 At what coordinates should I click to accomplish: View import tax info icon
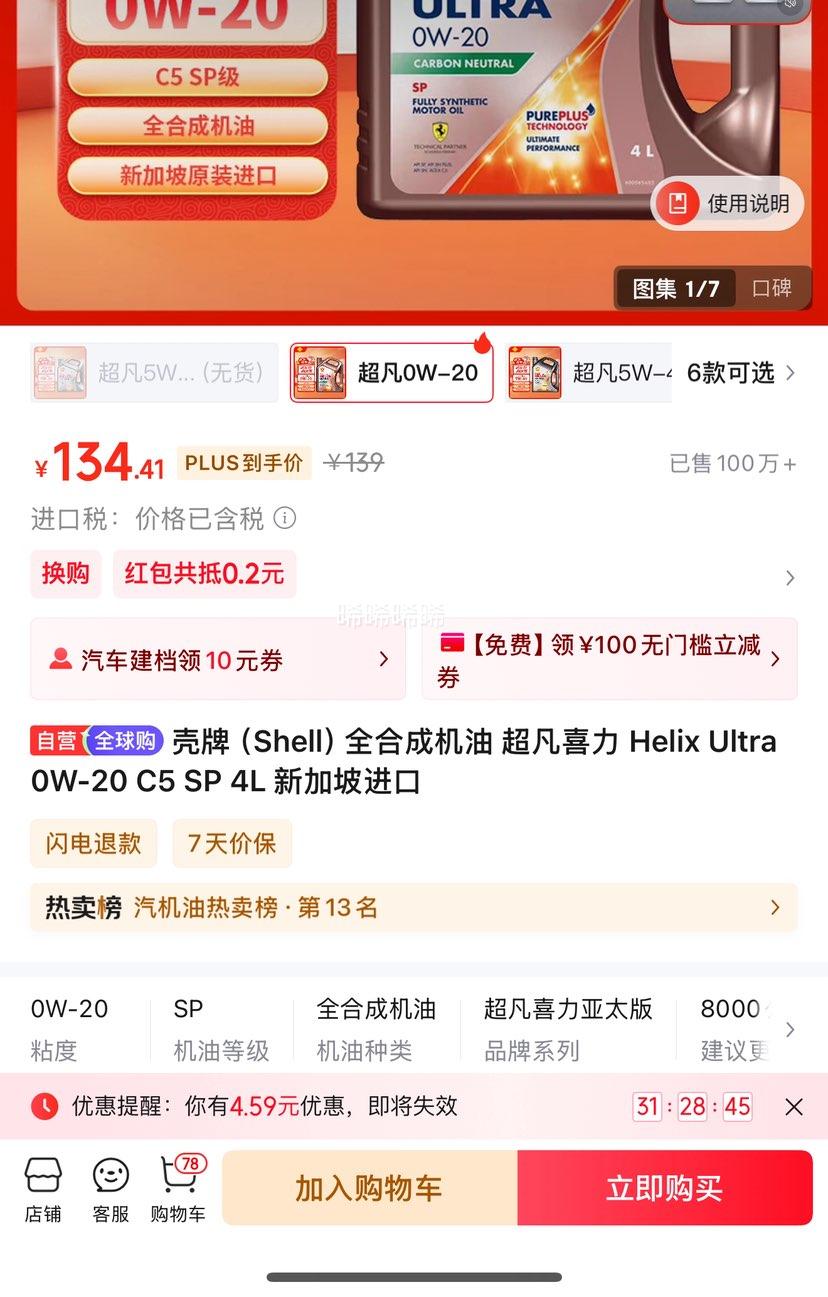click(x=285, y=518)
